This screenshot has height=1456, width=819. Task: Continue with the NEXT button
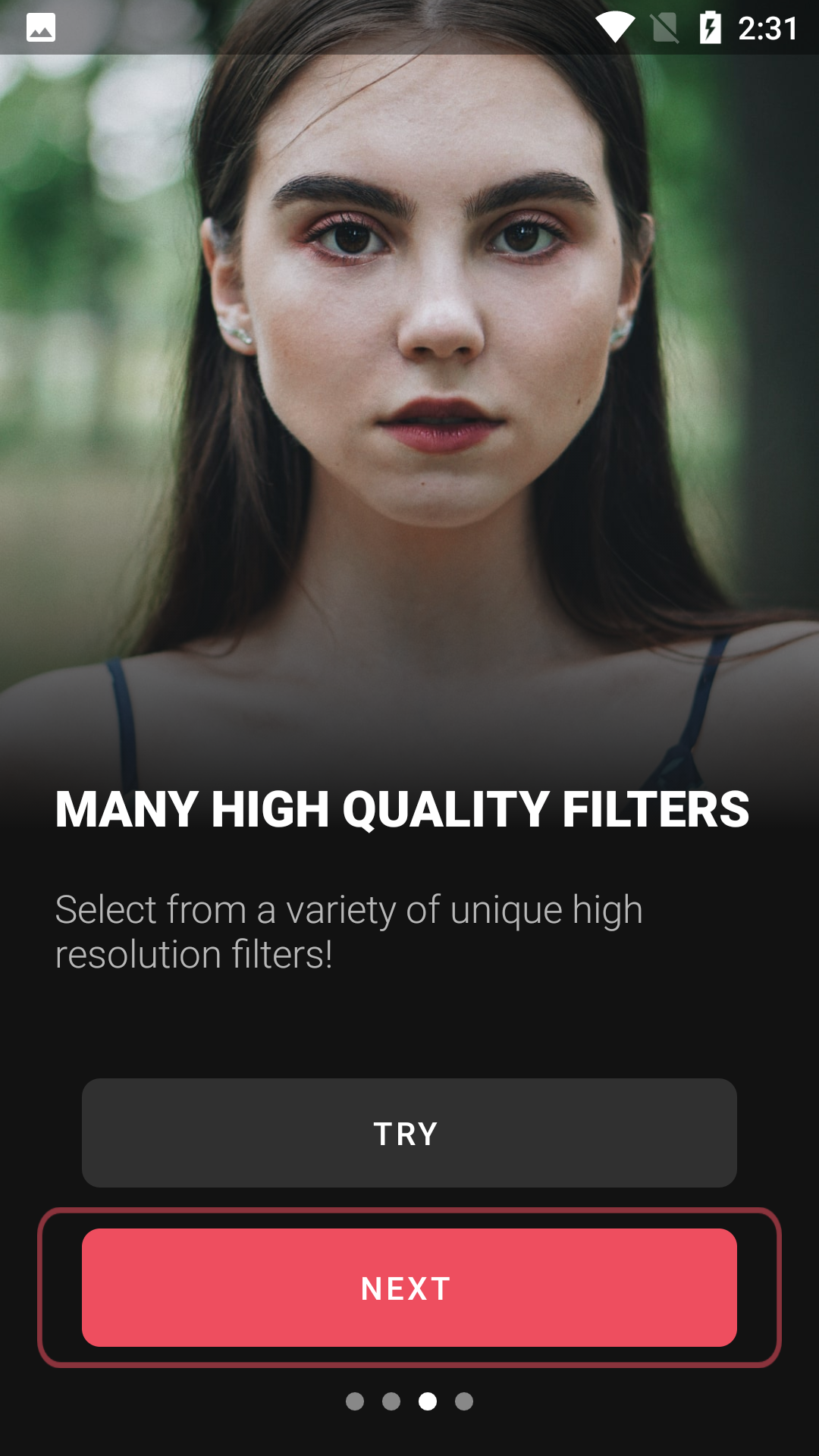pyautogui.click(x=409, y=1288)
